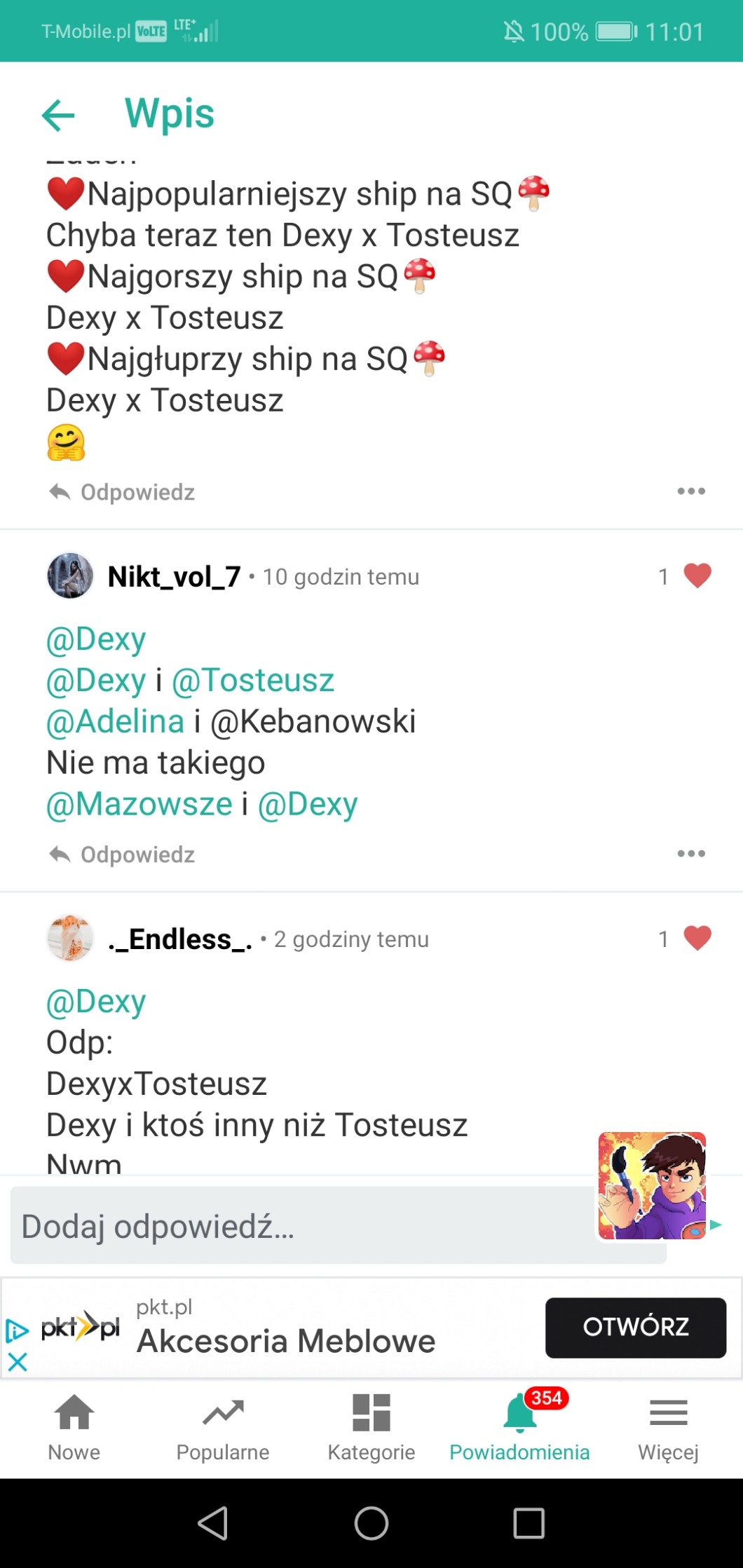The width and height of the screenshot is (743, 1568).
Task: Like the comment by Nikt_vol_7
Action: tap(697, 576)
